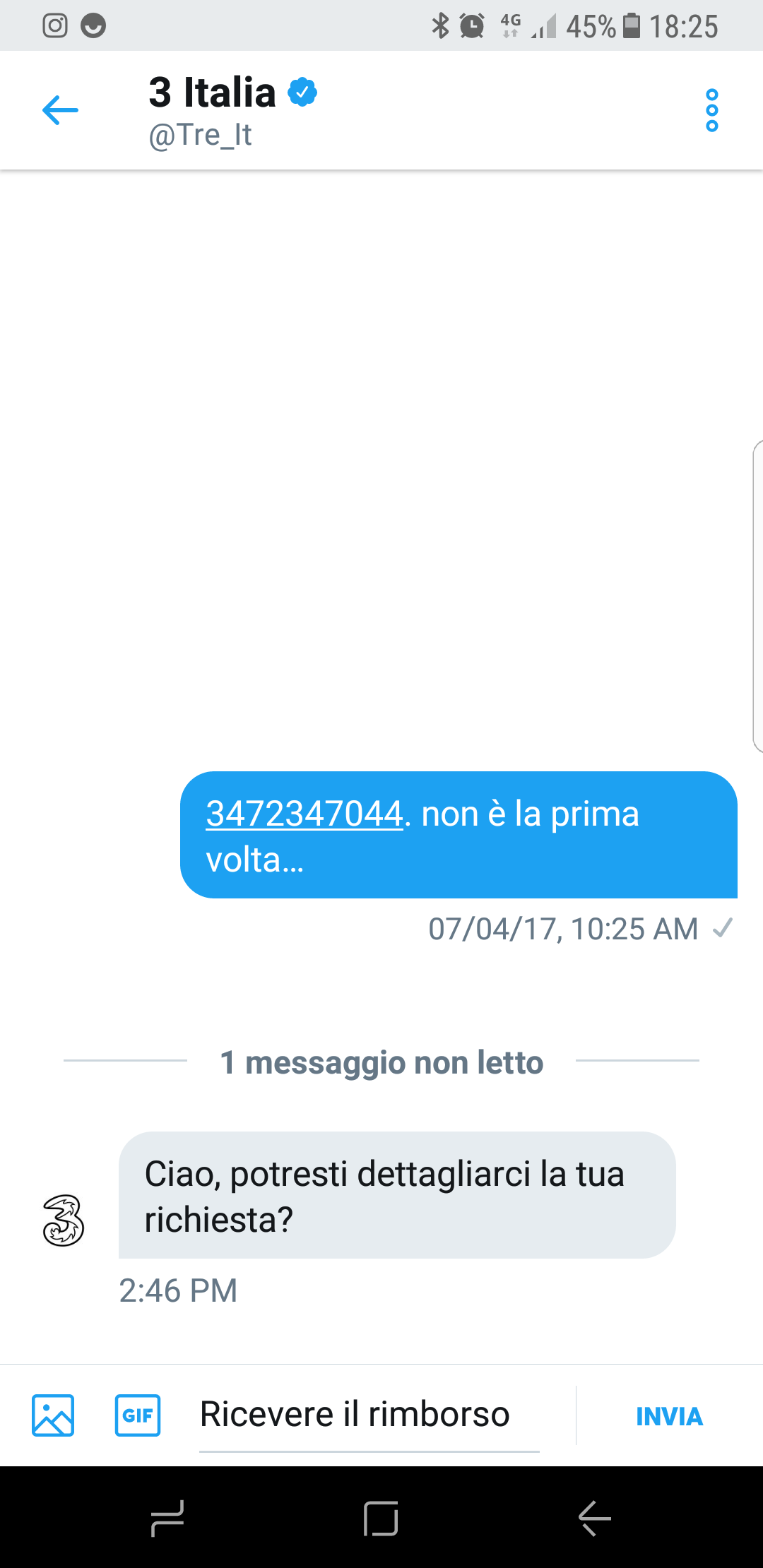
Task: Open the 3 Italia avatar beside the reply
Action: tap(64, 1220)
